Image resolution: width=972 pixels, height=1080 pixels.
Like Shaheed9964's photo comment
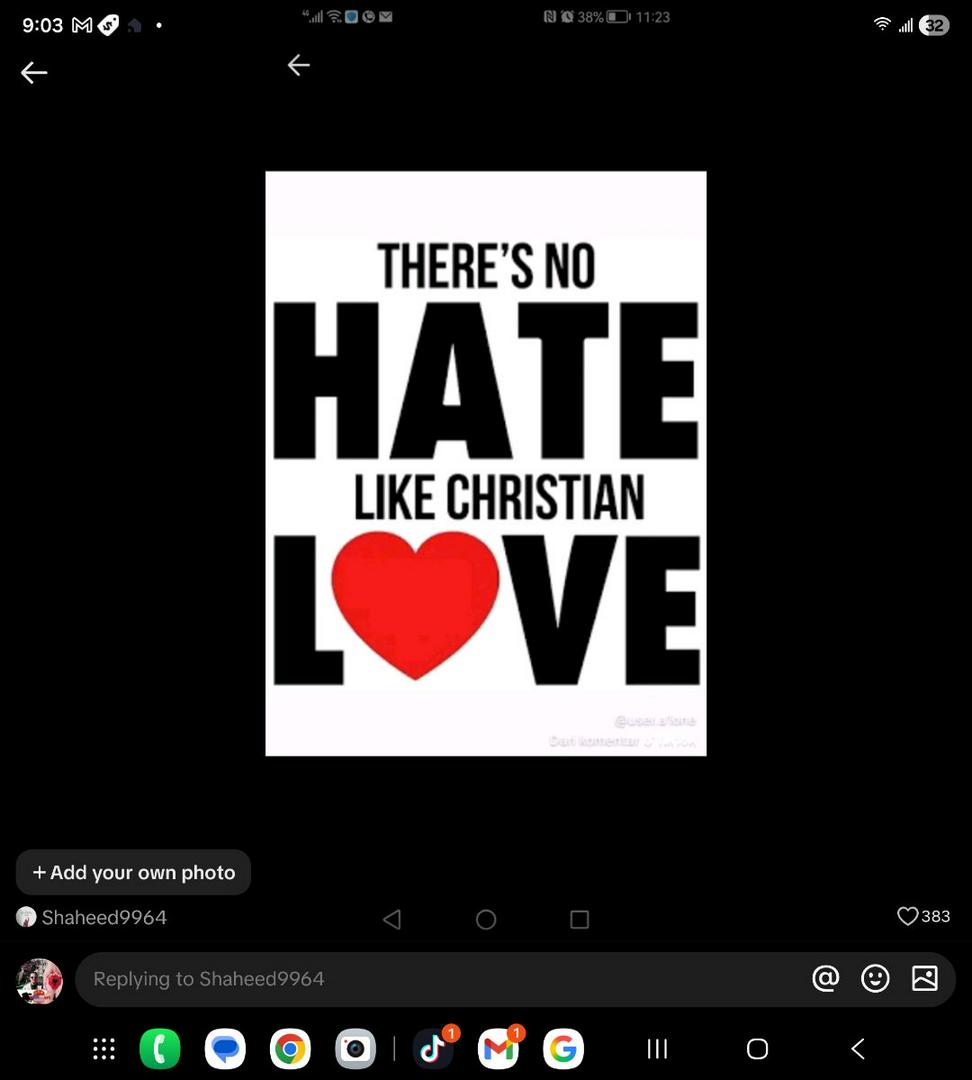point(908,916)
